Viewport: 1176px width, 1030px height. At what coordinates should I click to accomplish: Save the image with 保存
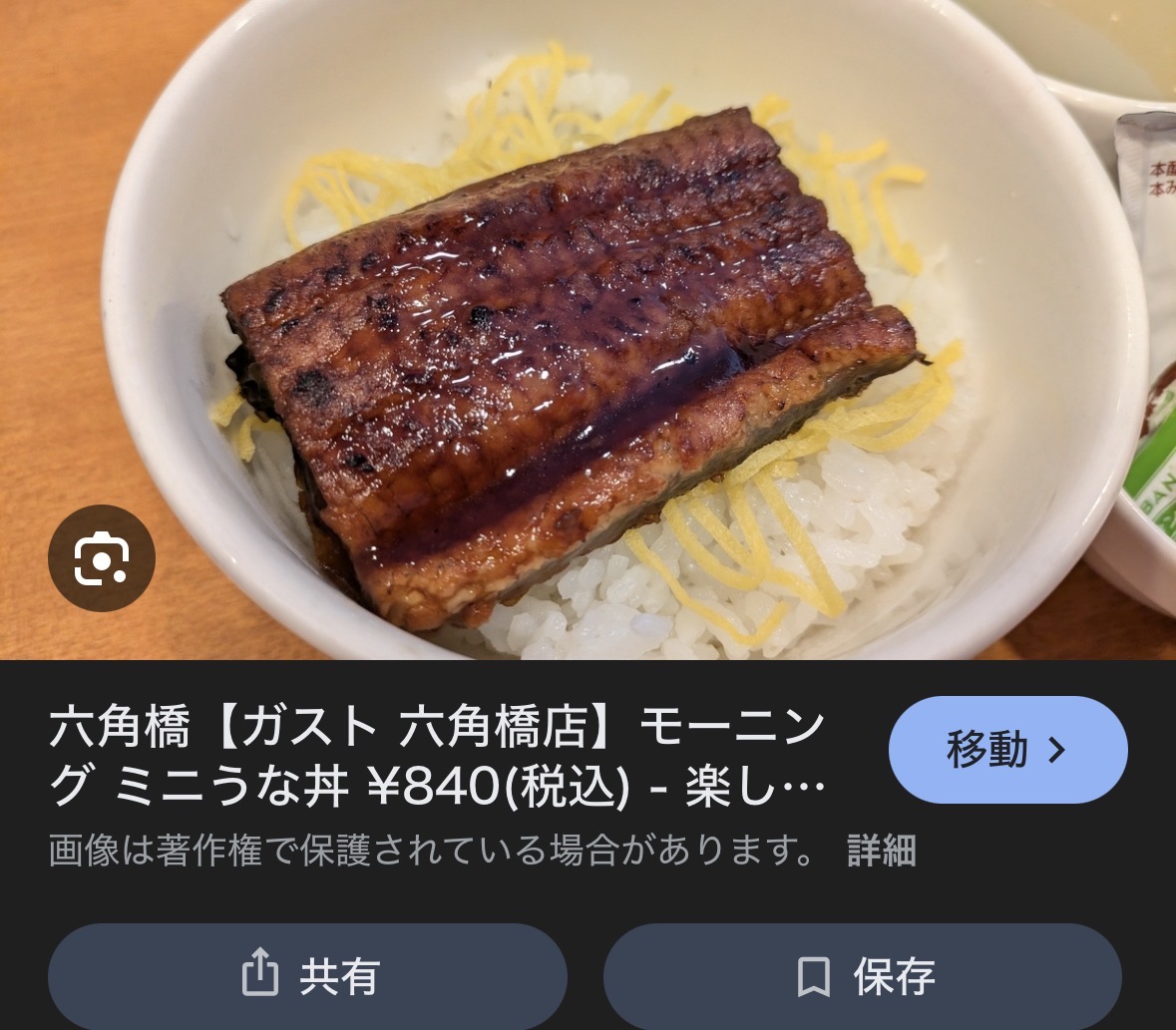[863, 976]
